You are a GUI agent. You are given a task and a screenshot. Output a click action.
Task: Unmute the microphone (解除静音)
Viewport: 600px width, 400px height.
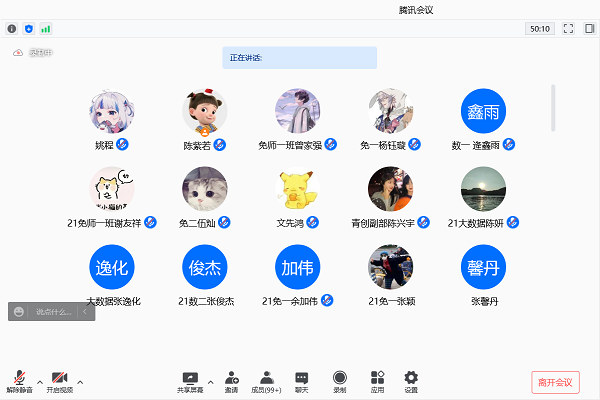pyautogui.click(x=19, y=380)
